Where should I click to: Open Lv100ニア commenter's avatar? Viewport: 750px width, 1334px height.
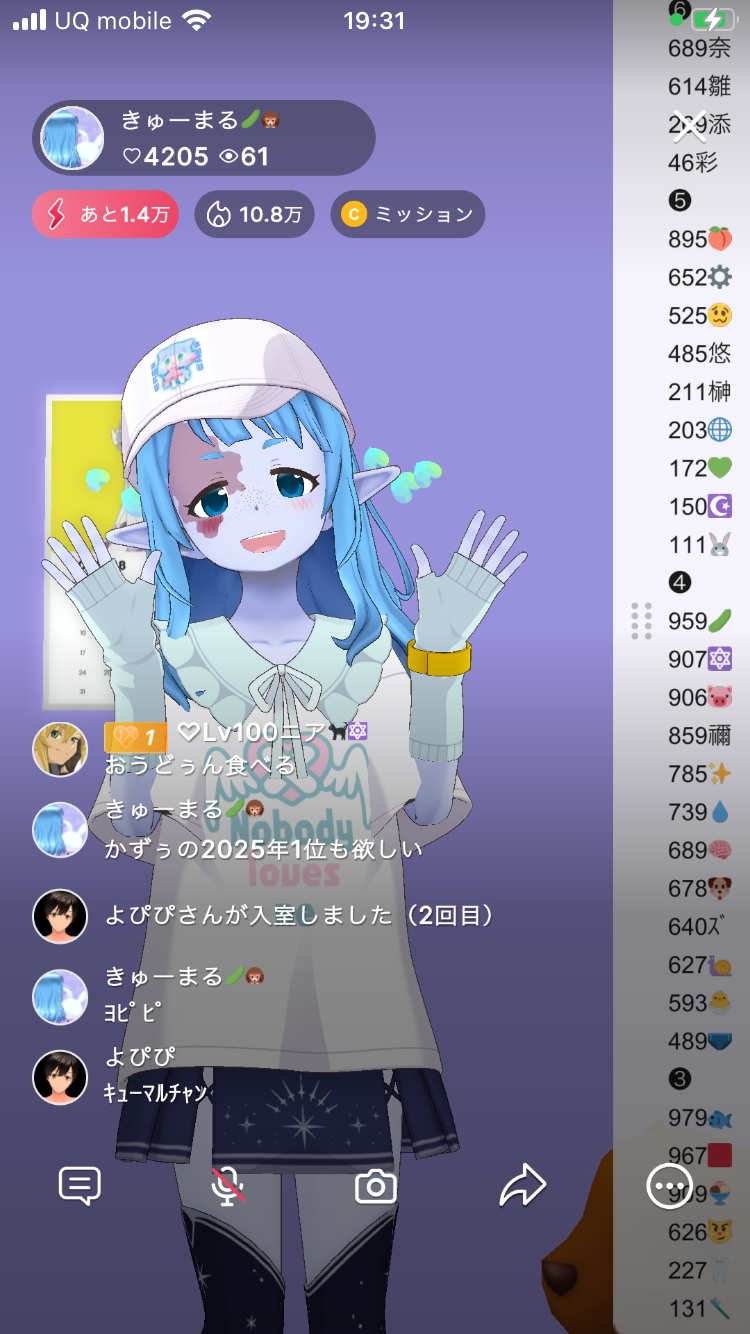coord(60,749)
